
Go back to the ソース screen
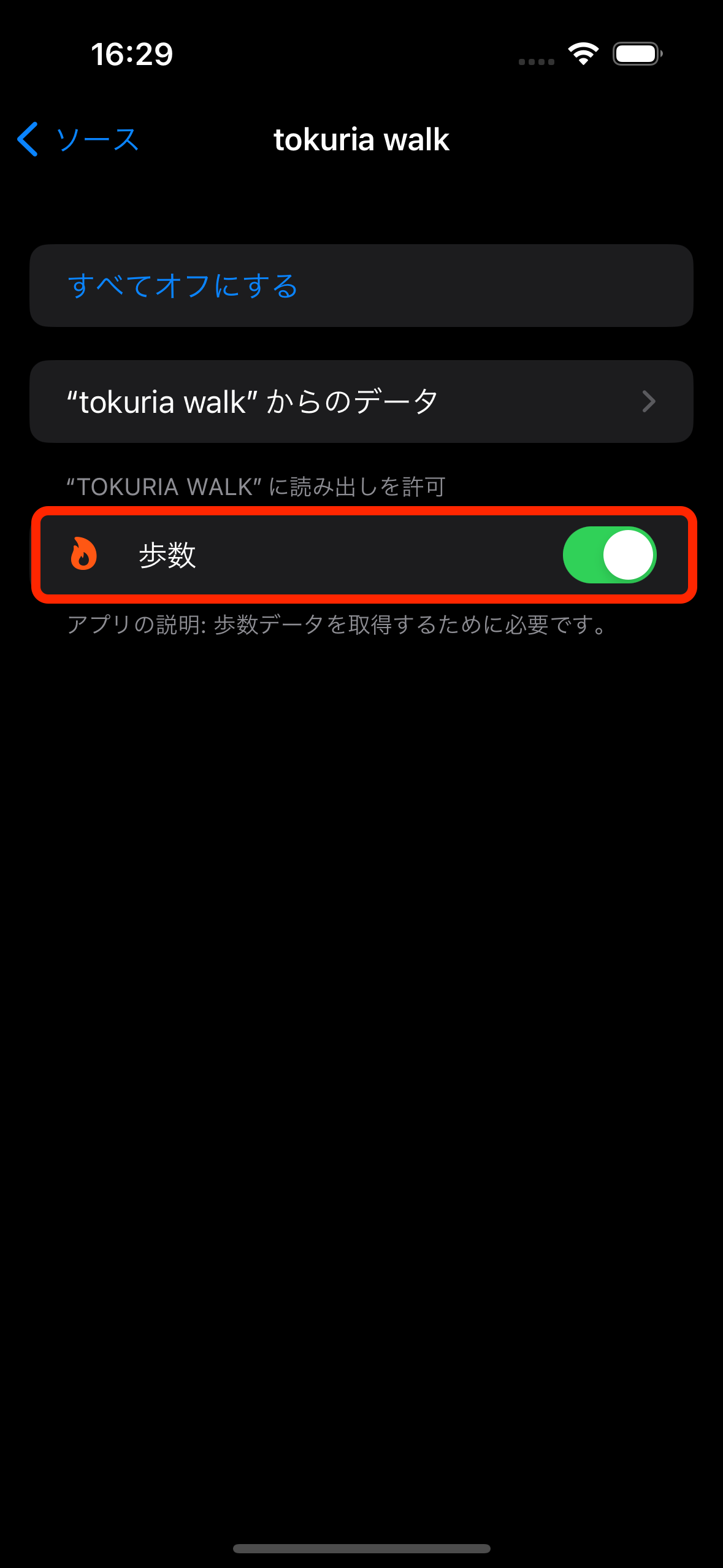point(78,139)
